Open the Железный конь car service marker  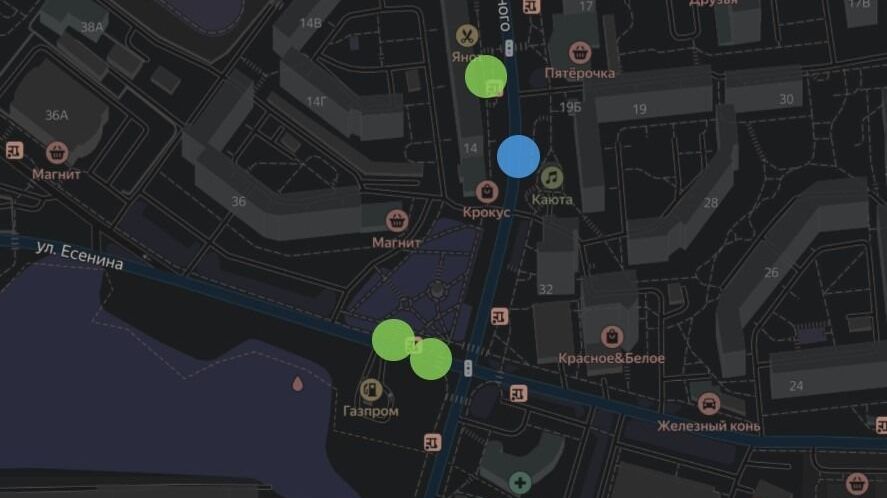708,404
